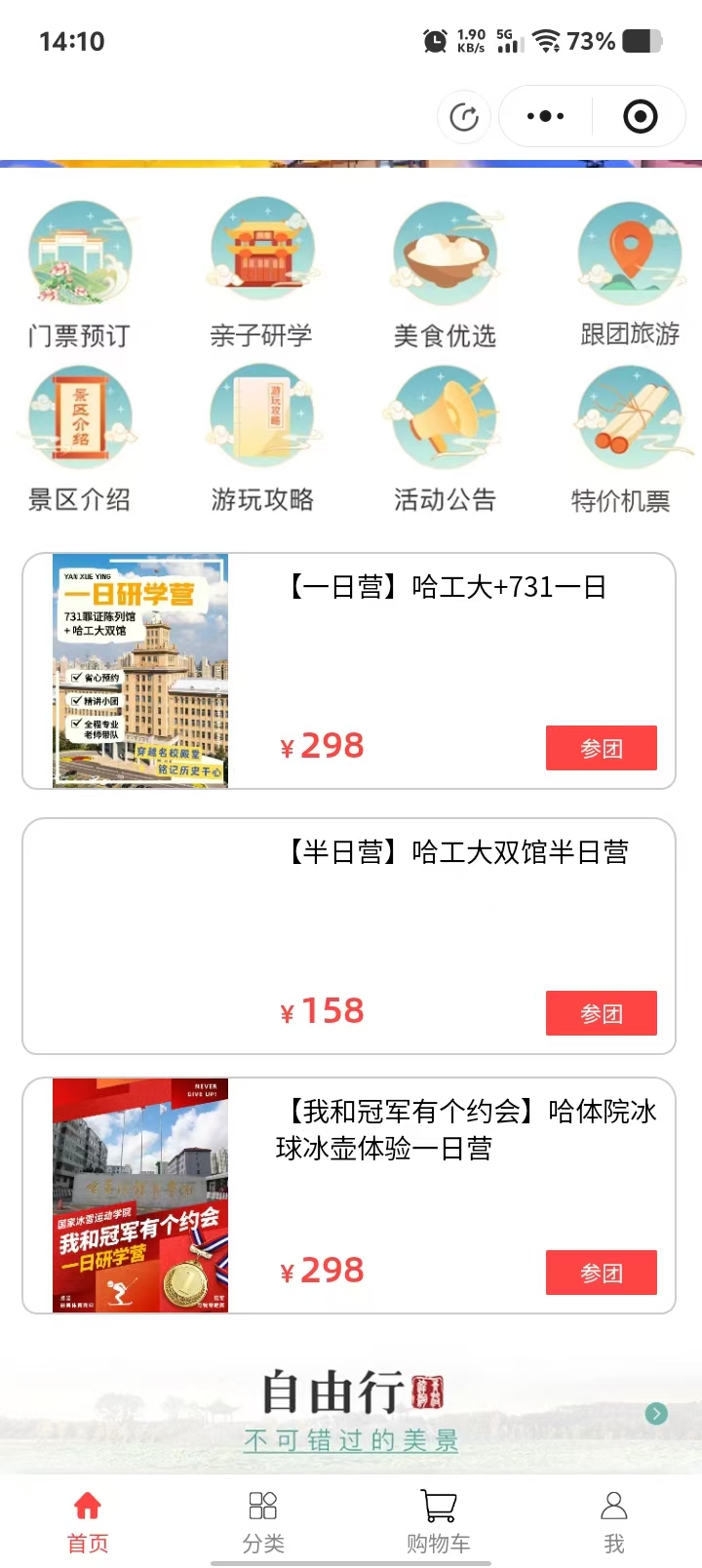Viewport: 702px width, 1568px height.
Task: Open the 一日研学营 camp image
Action: click(140, 671)
